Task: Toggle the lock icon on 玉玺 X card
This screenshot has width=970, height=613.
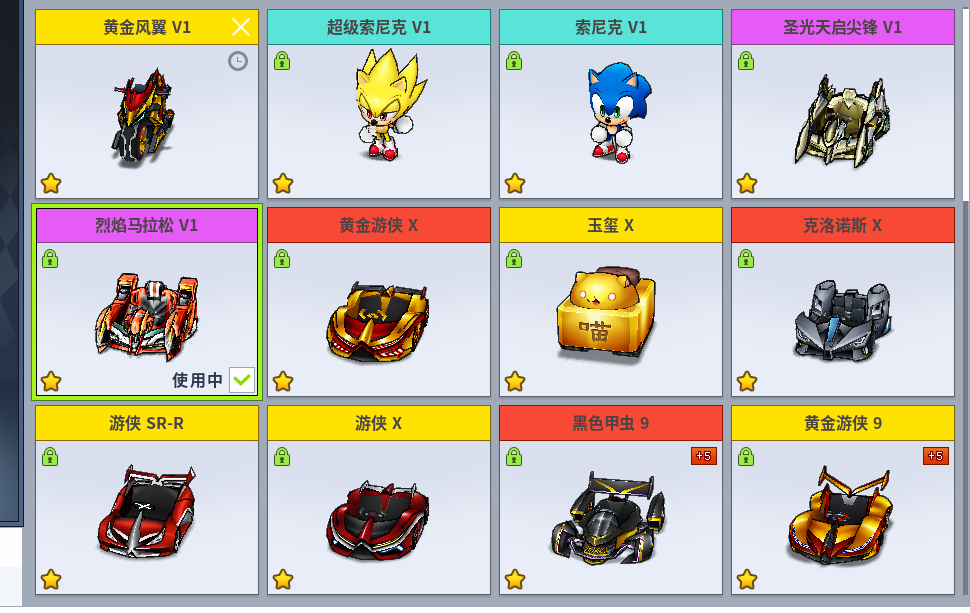Action: point(514,259)
